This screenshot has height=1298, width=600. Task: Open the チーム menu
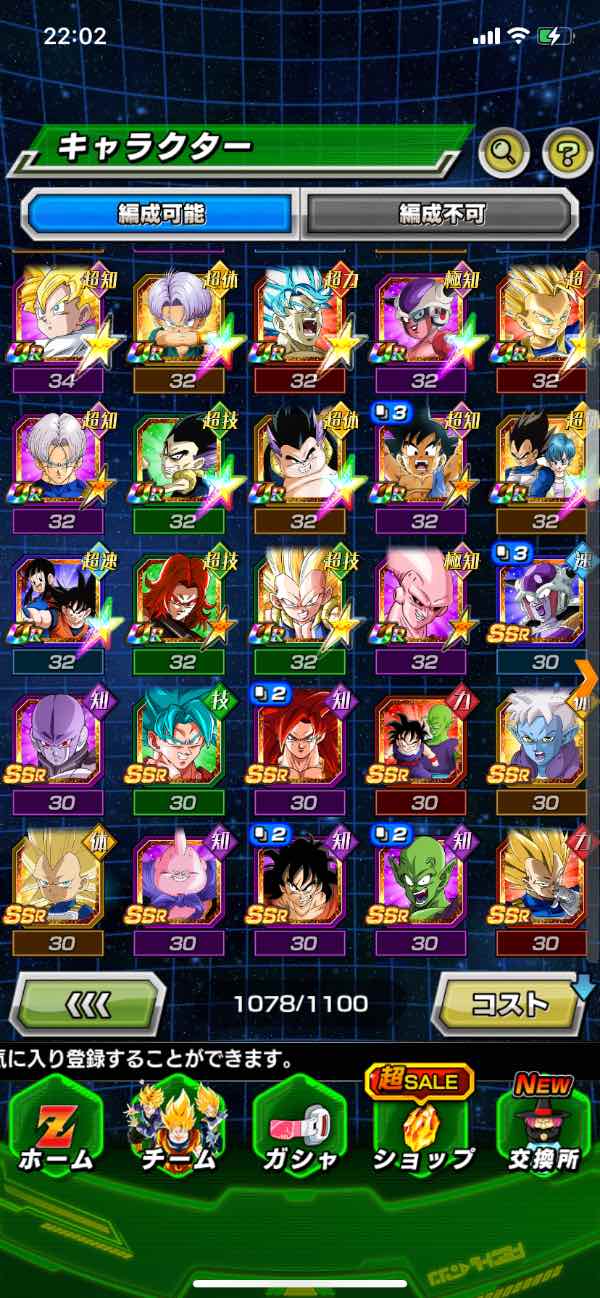click(x=177, y=1128)
